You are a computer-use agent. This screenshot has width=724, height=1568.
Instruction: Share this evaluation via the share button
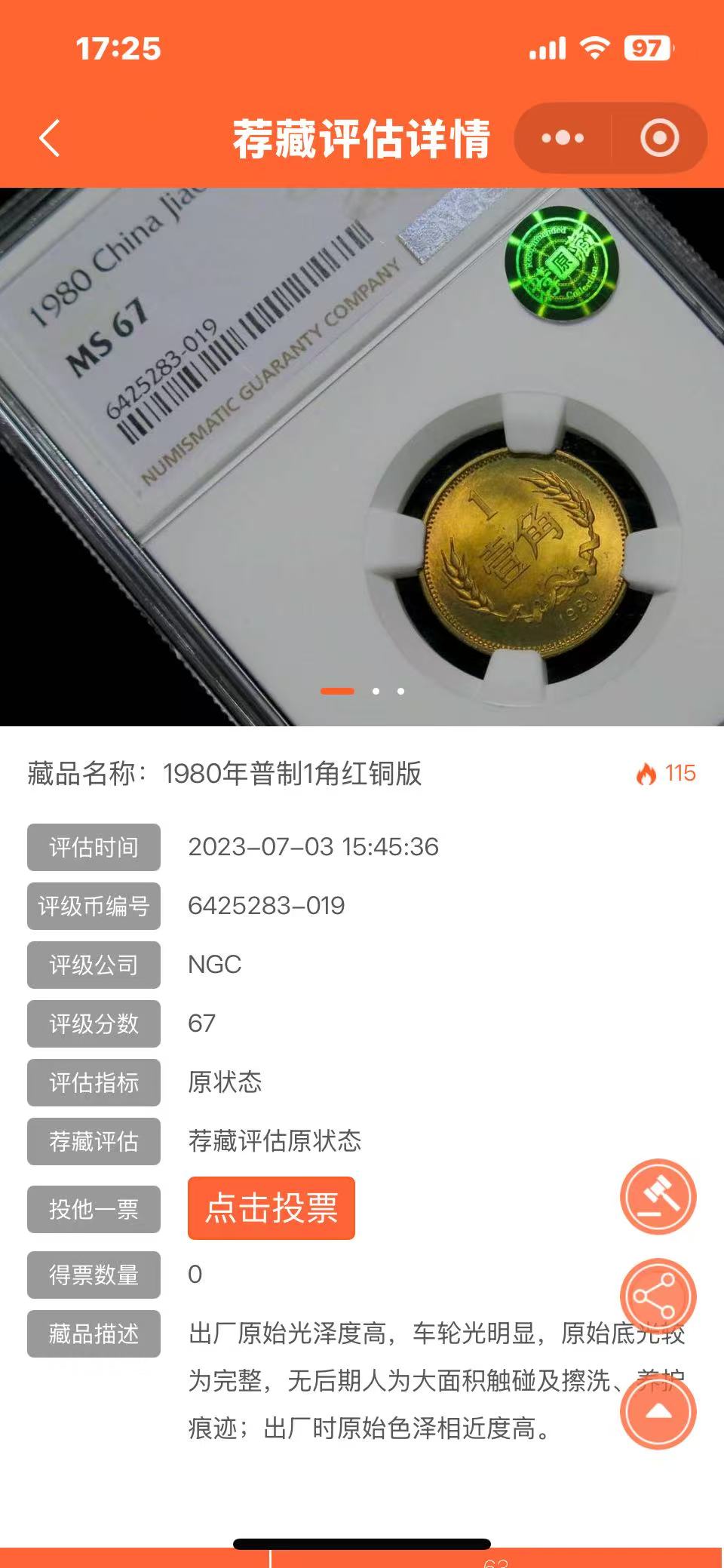point(658,1296)
